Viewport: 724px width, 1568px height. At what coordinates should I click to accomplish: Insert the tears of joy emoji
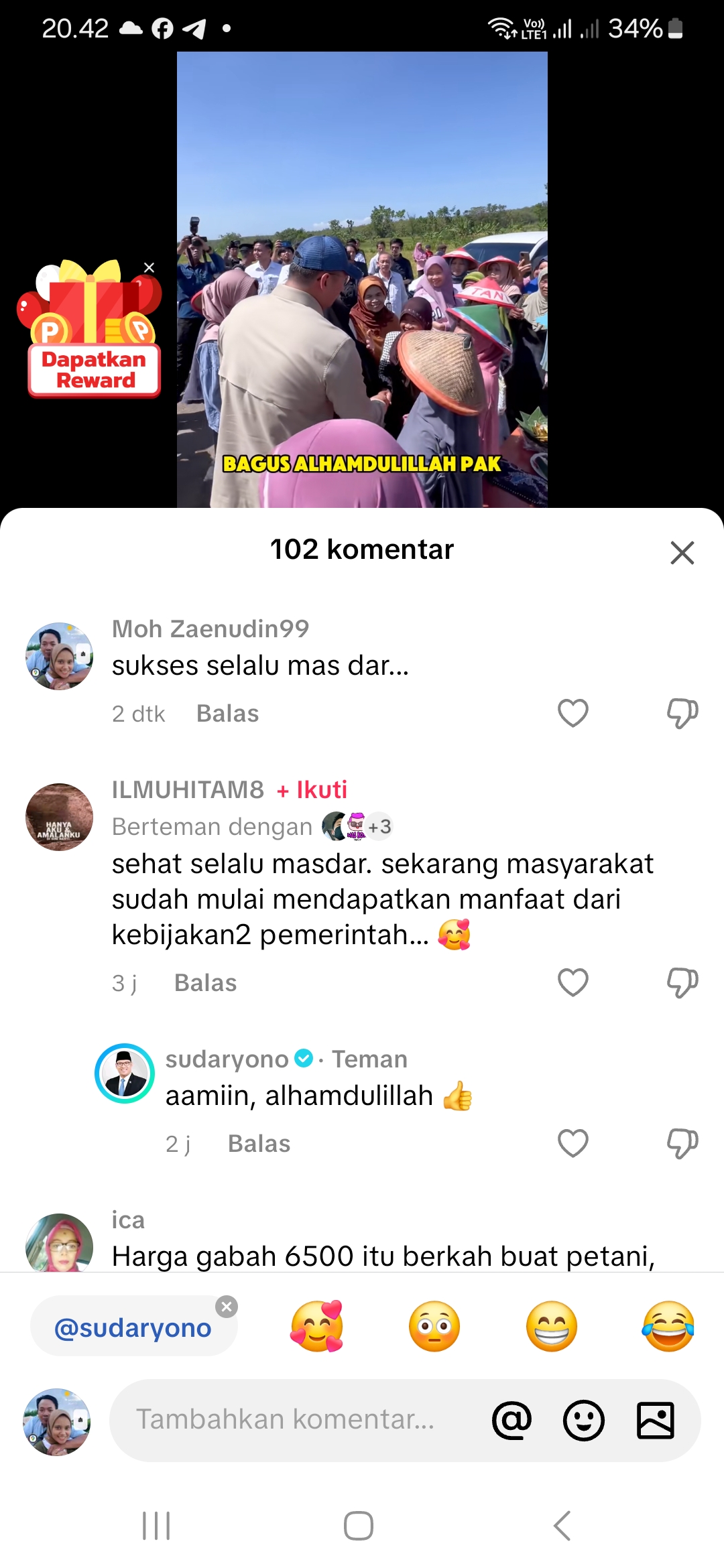[668, 1327]
